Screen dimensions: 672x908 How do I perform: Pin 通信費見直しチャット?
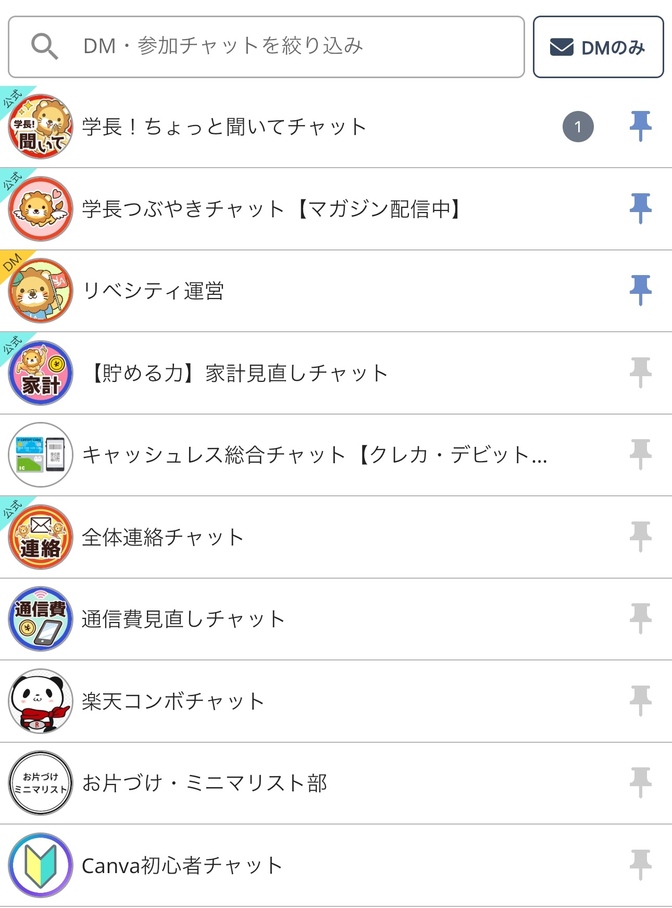point(640,619)
